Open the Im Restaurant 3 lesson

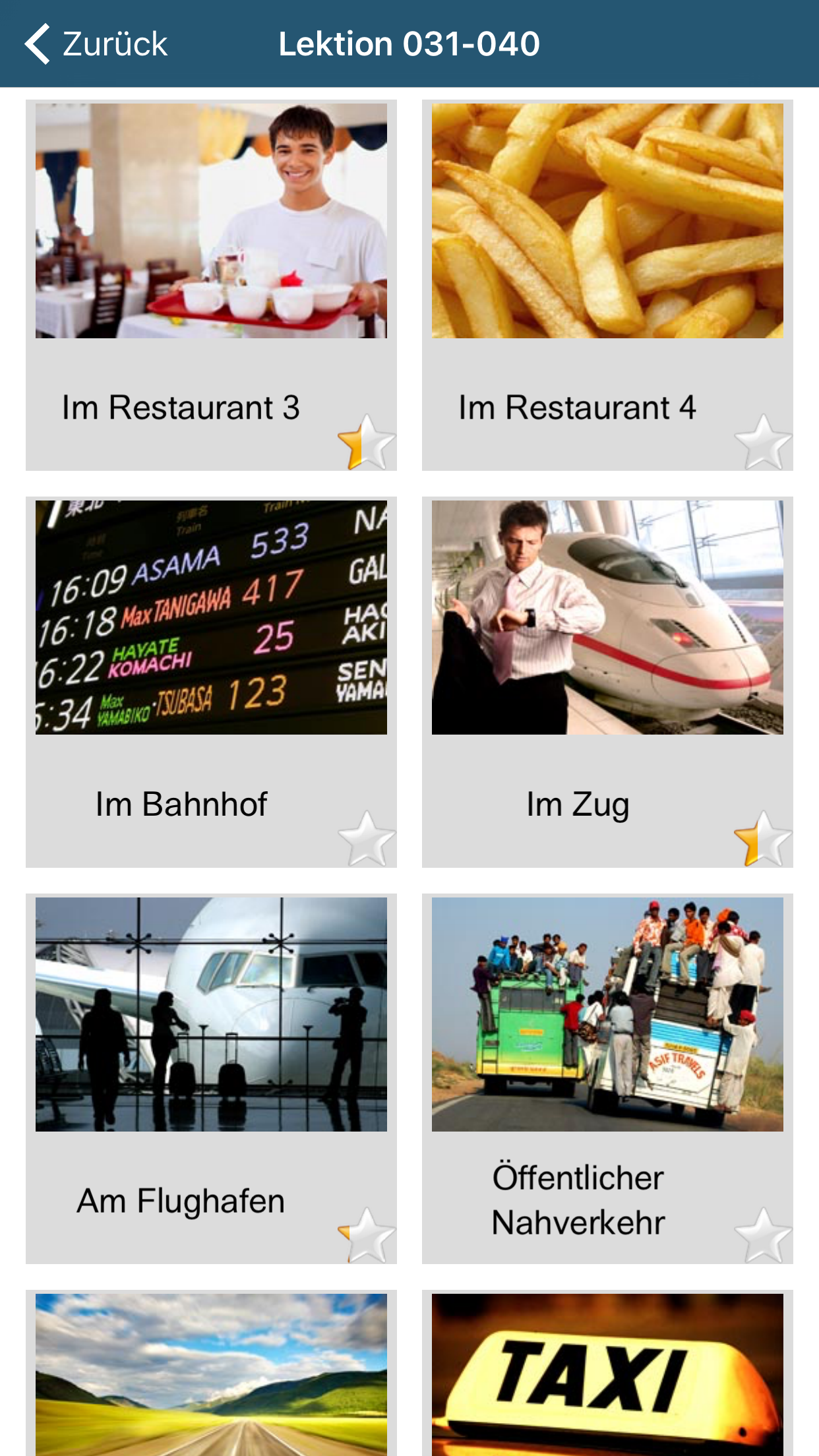211,285
